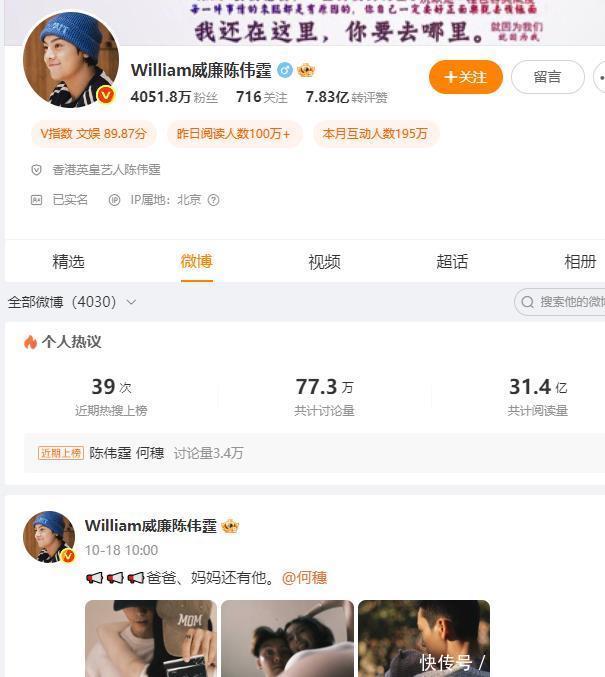
Task: Switch to the 相册 tab
Action: point(580,262)
